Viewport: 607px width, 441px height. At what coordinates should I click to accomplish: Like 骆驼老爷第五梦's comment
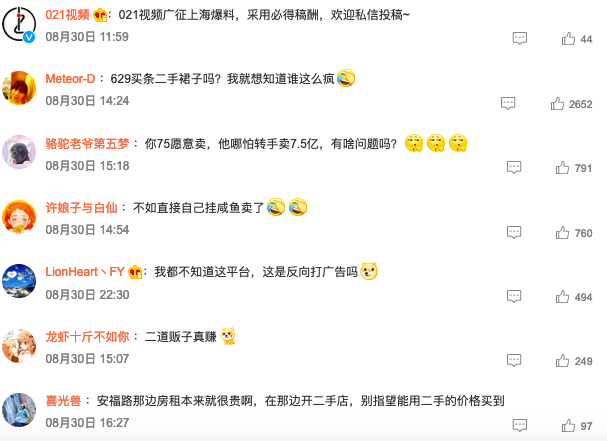pos(563,168)
